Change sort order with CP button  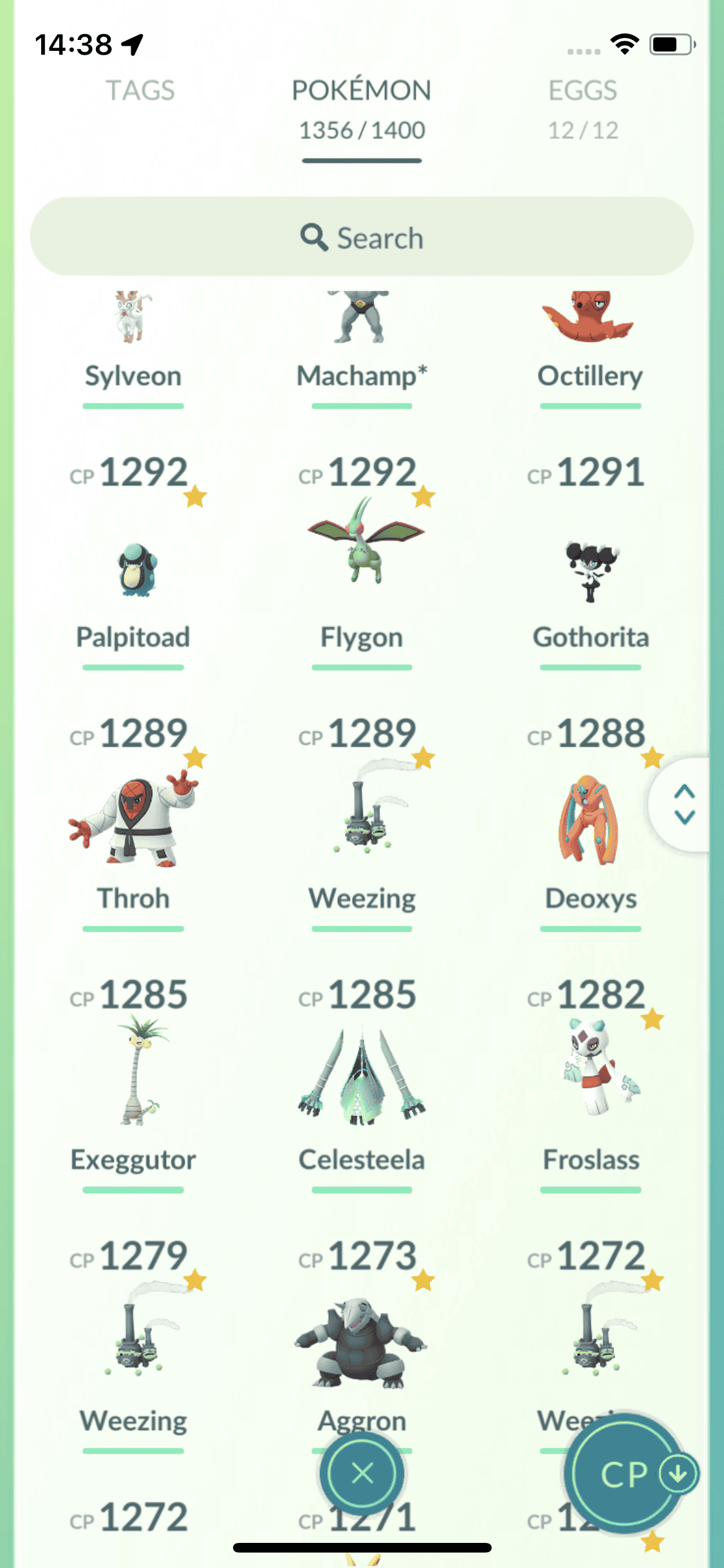pos(625,1473)
